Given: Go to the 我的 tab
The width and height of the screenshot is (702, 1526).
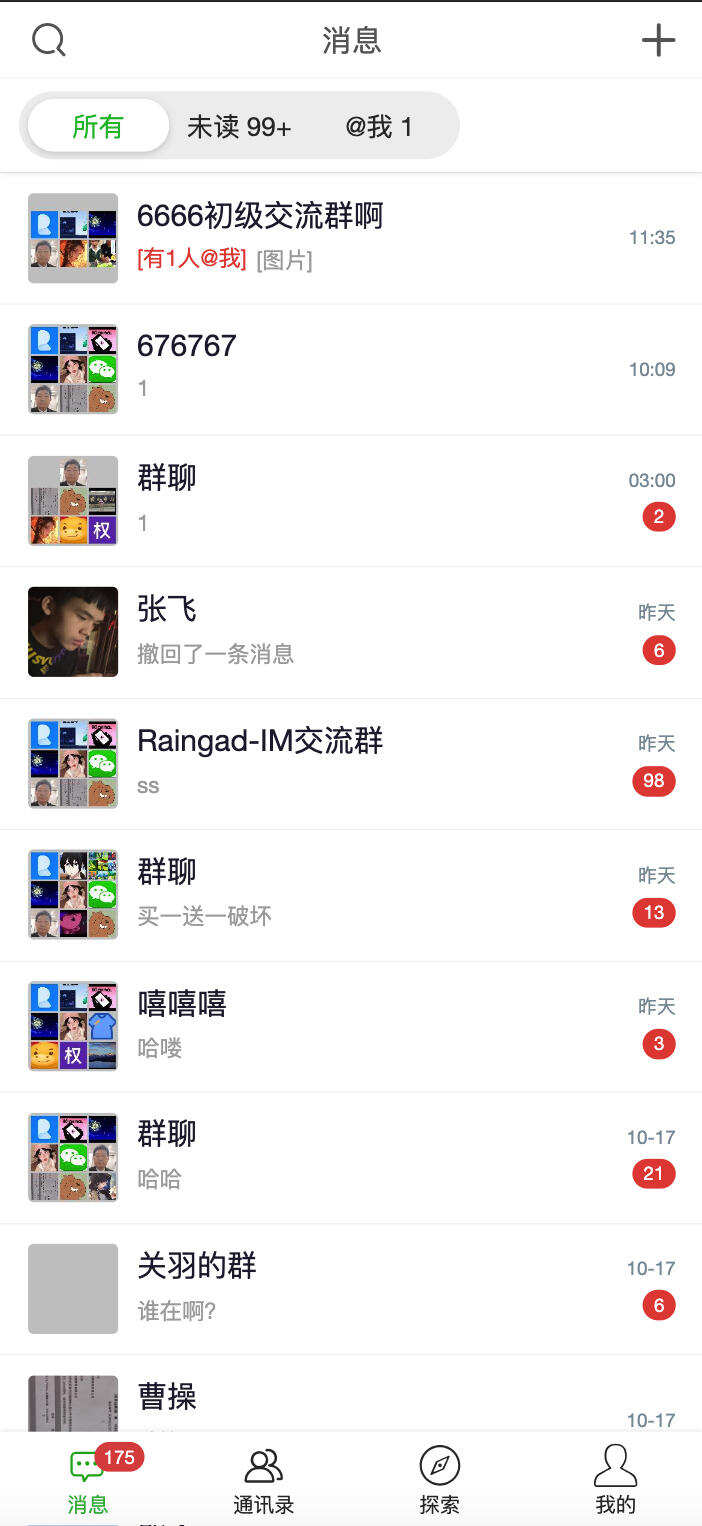Looking at the screenshot, I should click(615, 1480).
